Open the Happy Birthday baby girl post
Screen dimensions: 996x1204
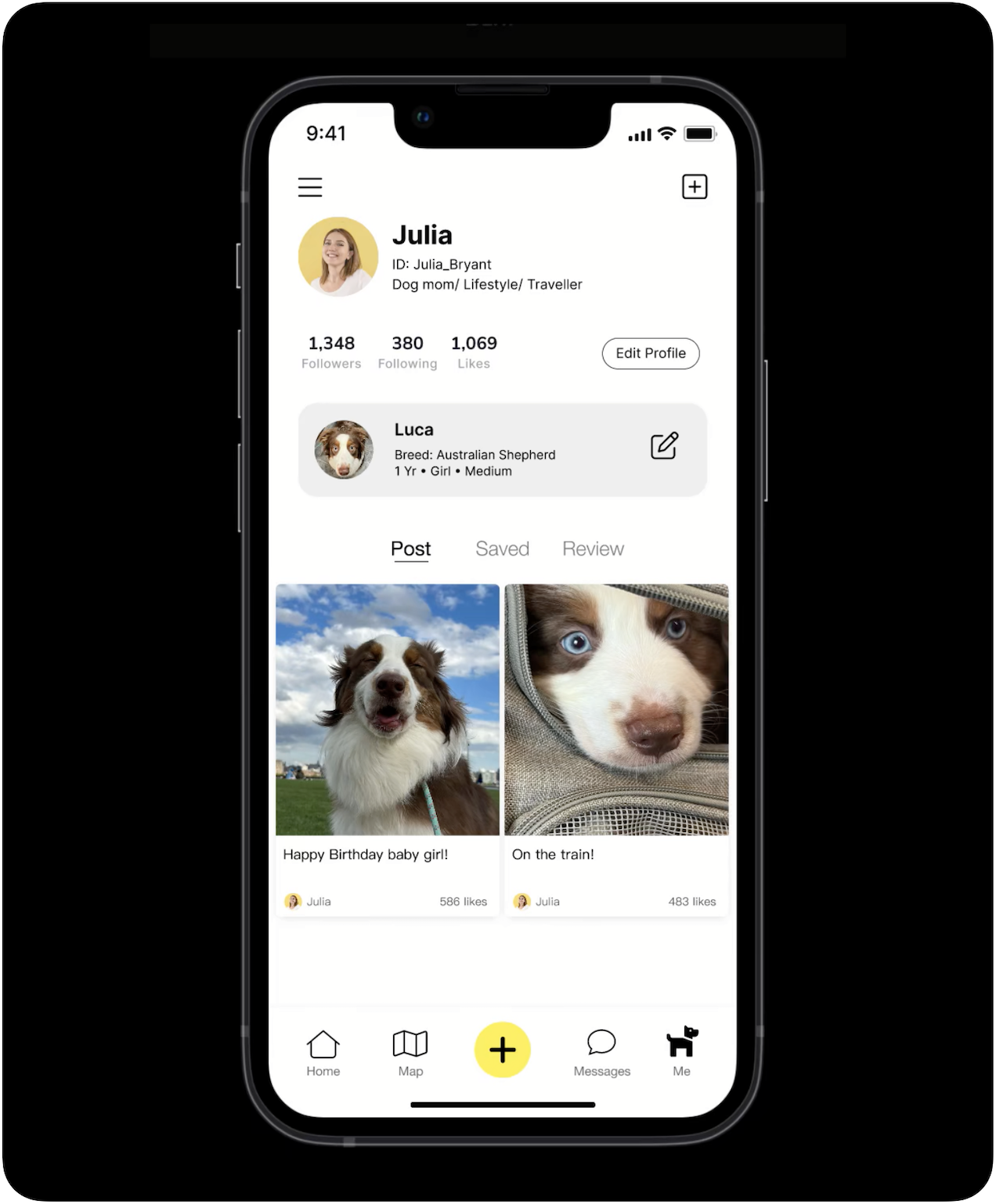[388, 710]
